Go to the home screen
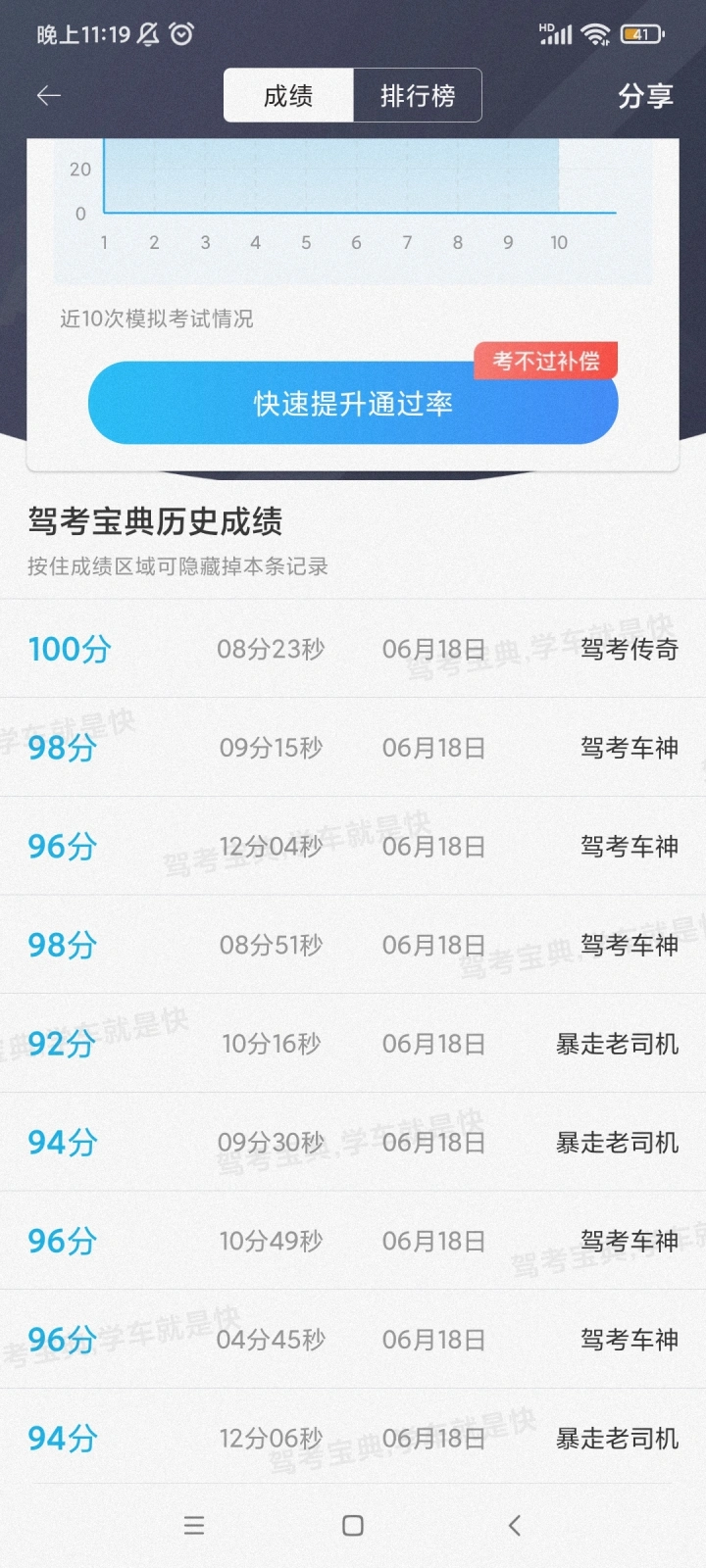This screenshot has height=1568, width=706. [x=353, y=1525]
